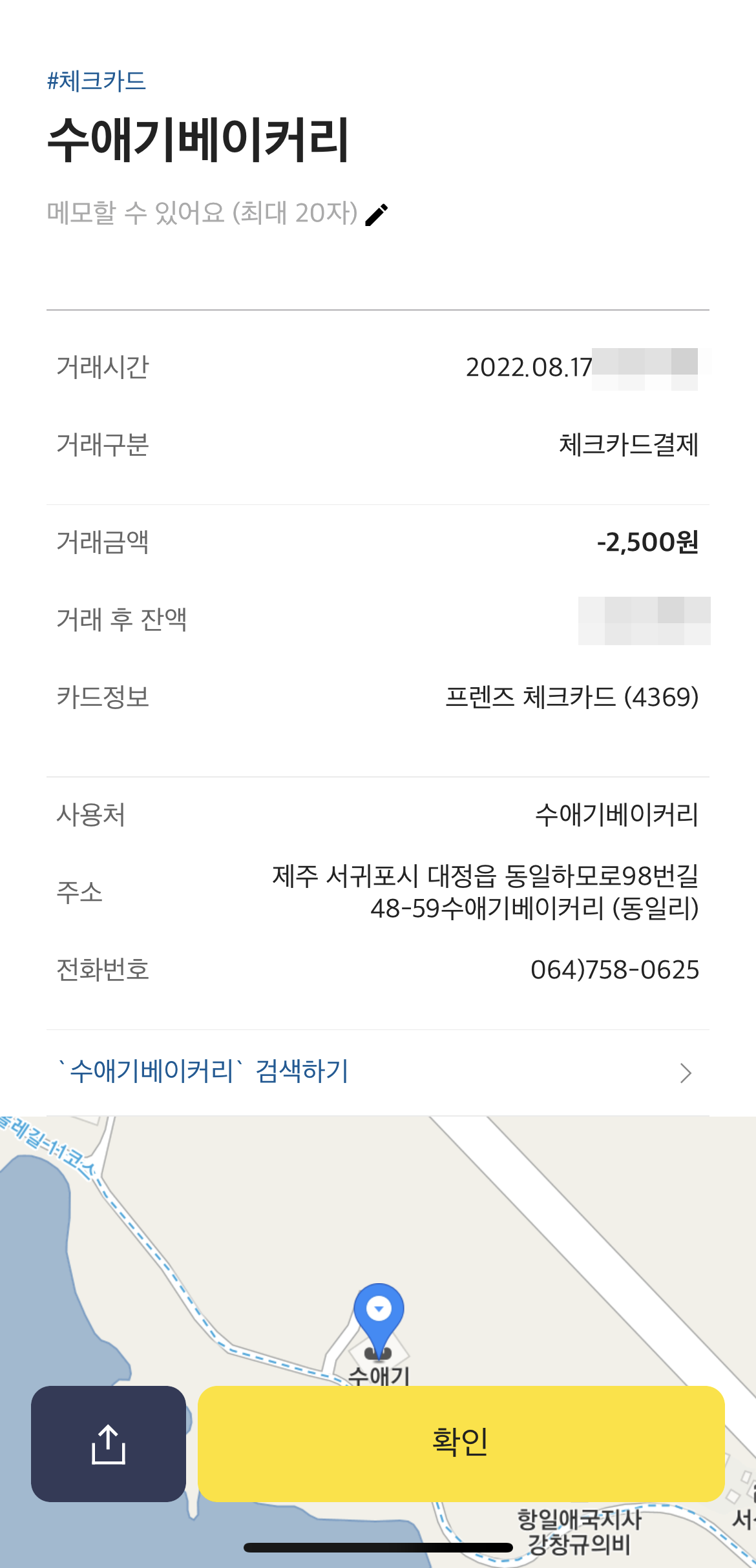Tap 카드정보 row showing 프렌즈 체크카드

pyautogui.click(x=378, y=696)
